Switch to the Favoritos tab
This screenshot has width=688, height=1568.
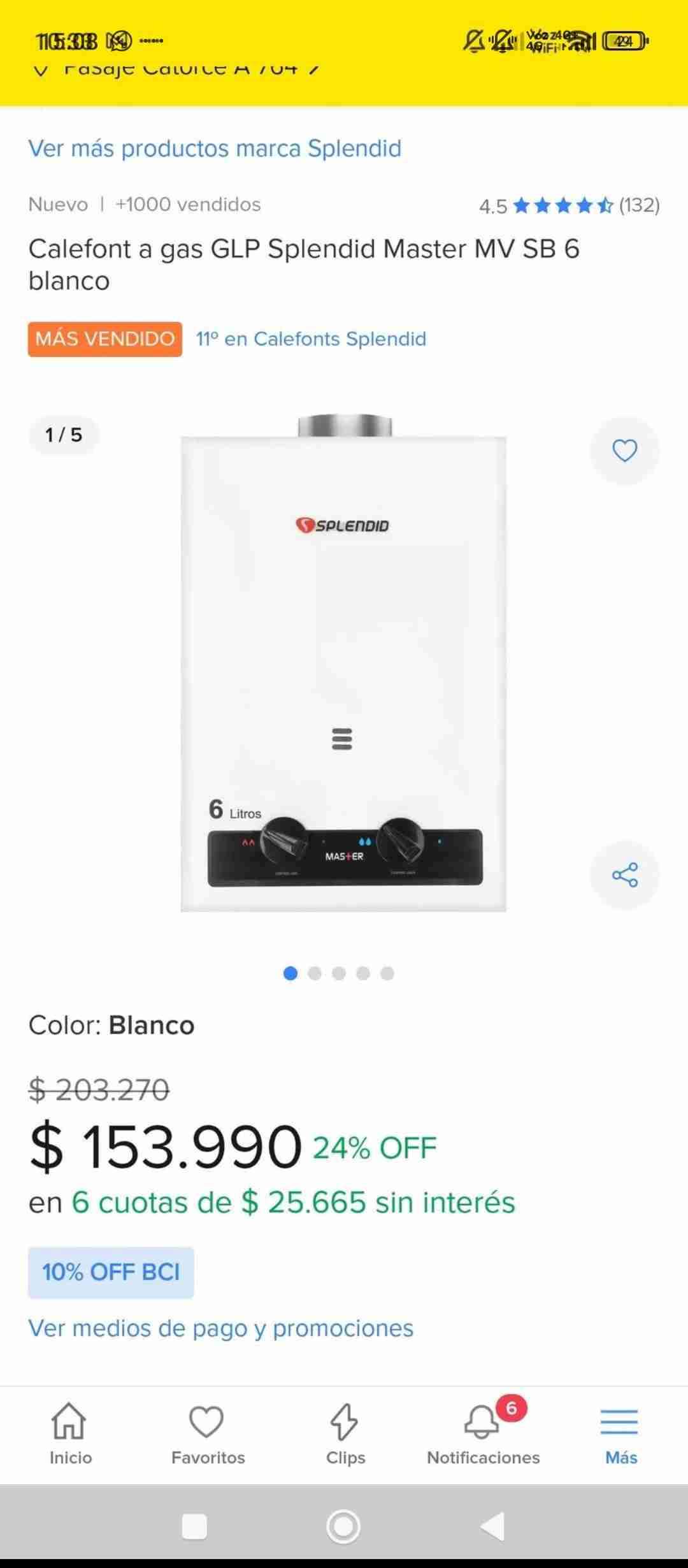pos(206,1420)
